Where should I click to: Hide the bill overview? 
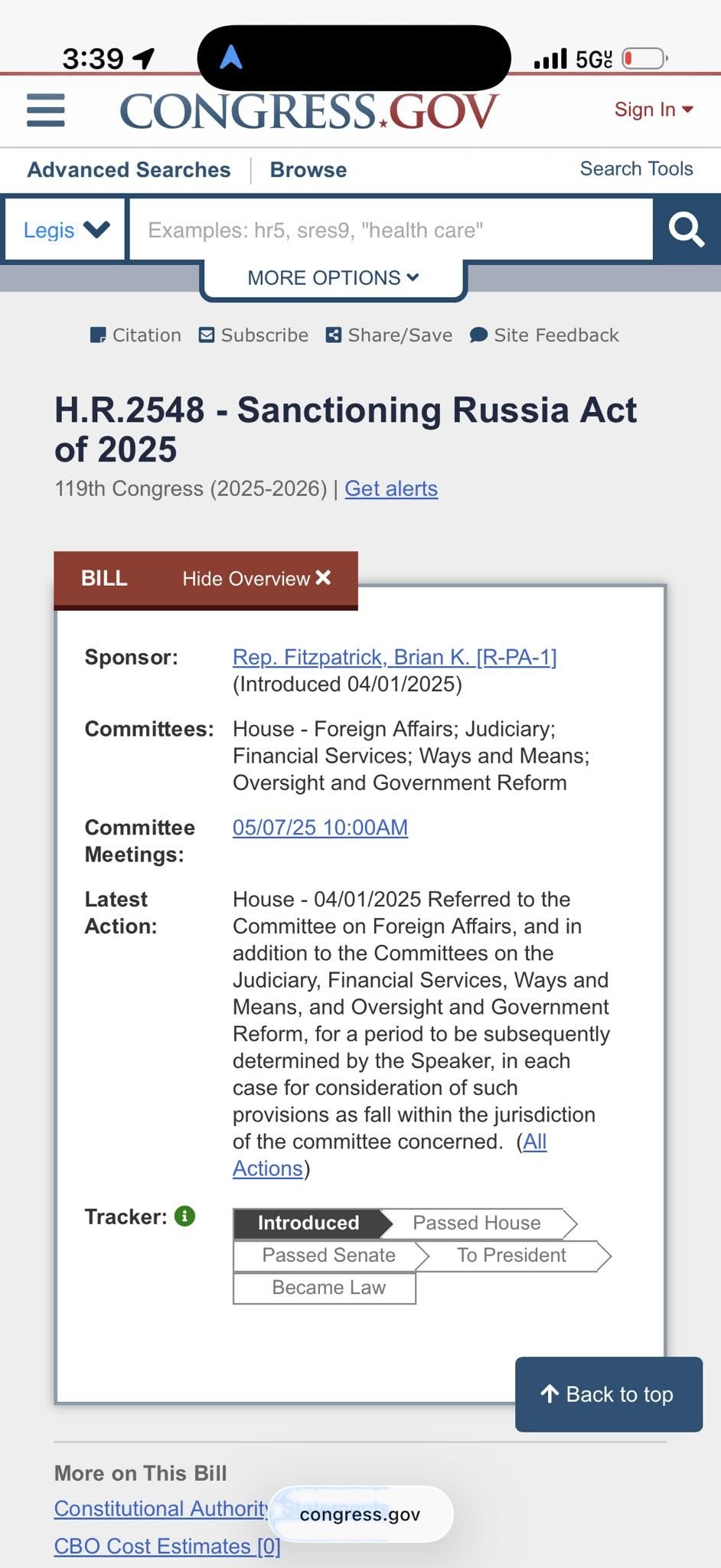pyautogui.click(x=256, y=579)
